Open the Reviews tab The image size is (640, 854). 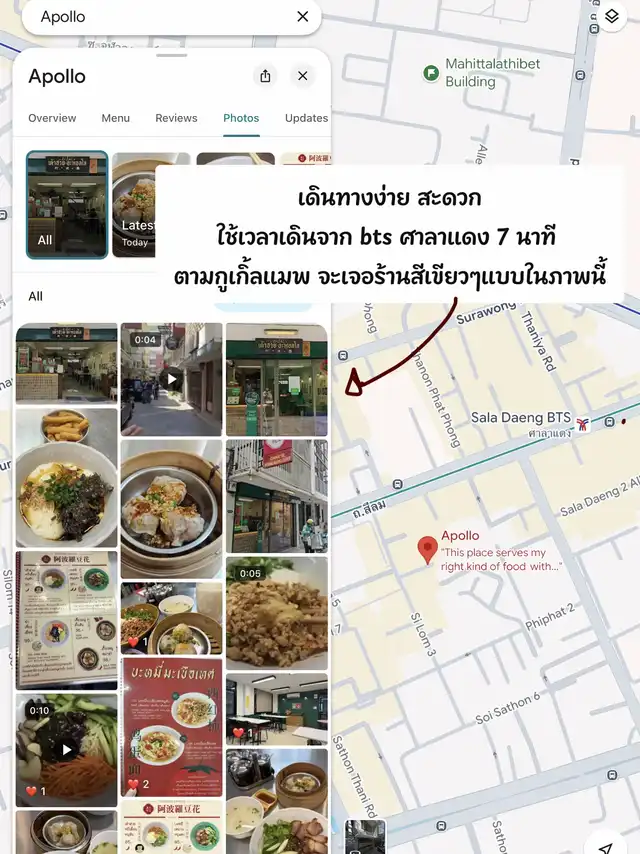(176, 118)
